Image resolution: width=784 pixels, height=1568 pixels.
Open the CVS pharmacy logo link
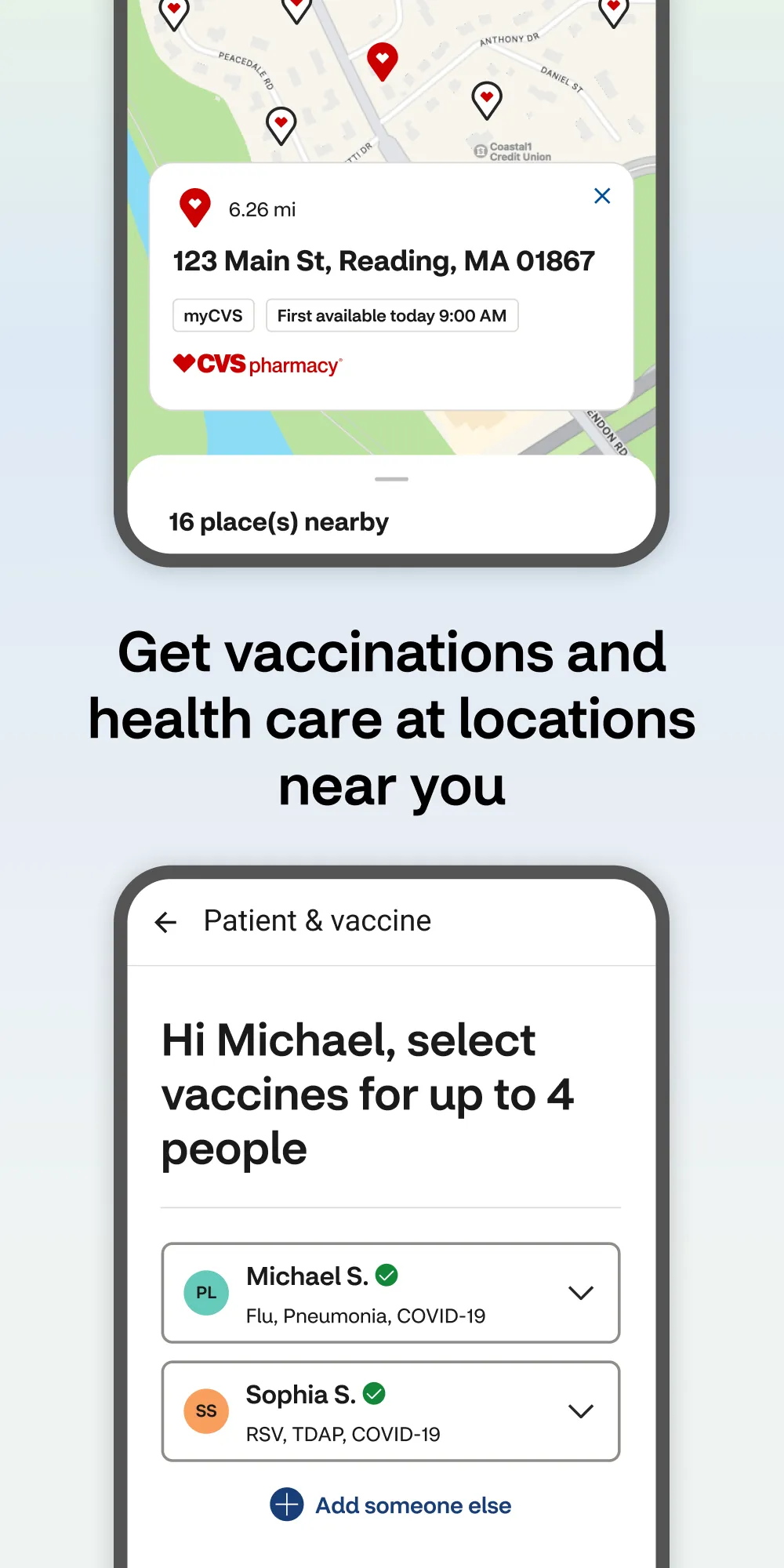[258, 363]
